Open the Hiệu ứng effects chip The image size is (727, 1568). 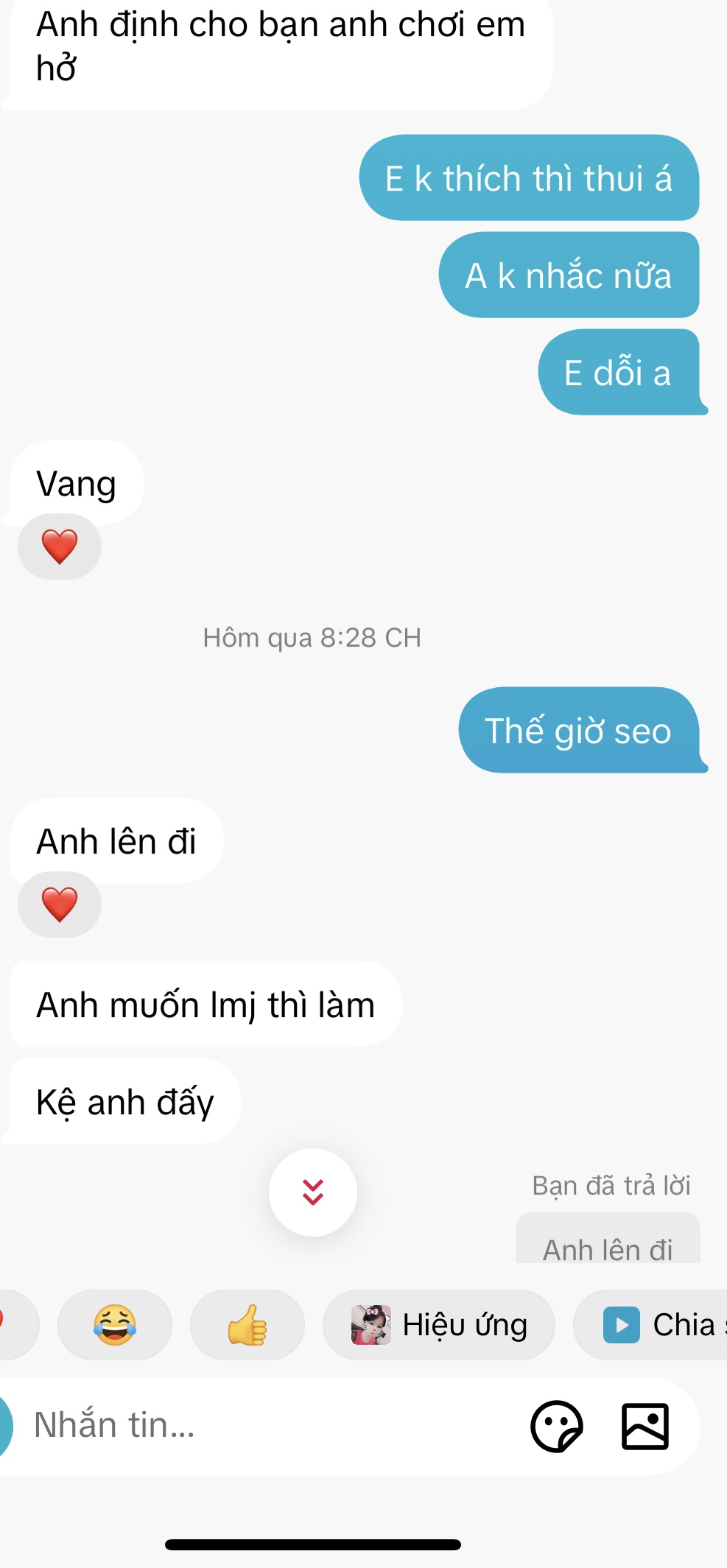(x=439, y=1325)
